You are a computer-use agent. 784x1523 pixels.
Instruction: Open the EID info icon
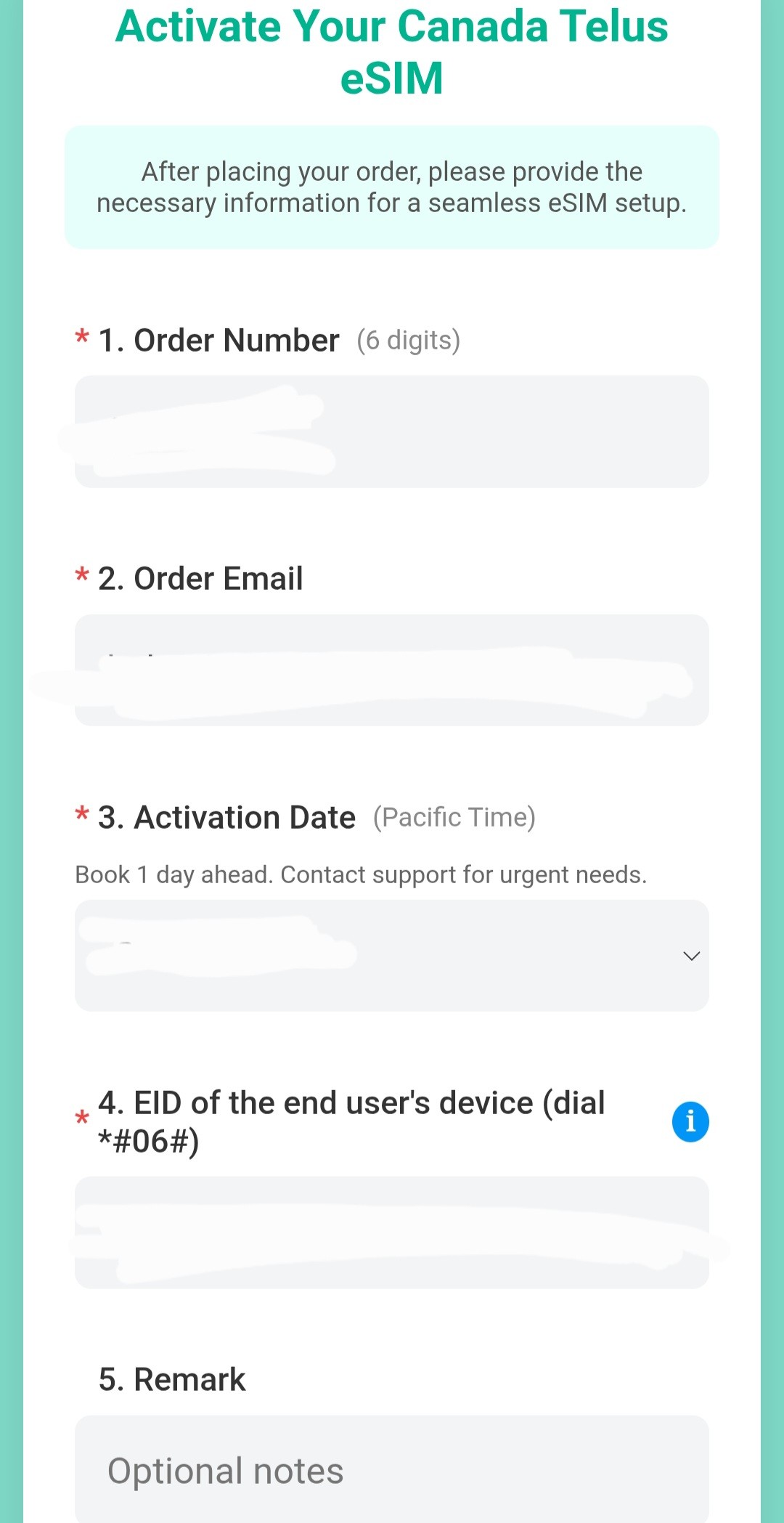690,1122
